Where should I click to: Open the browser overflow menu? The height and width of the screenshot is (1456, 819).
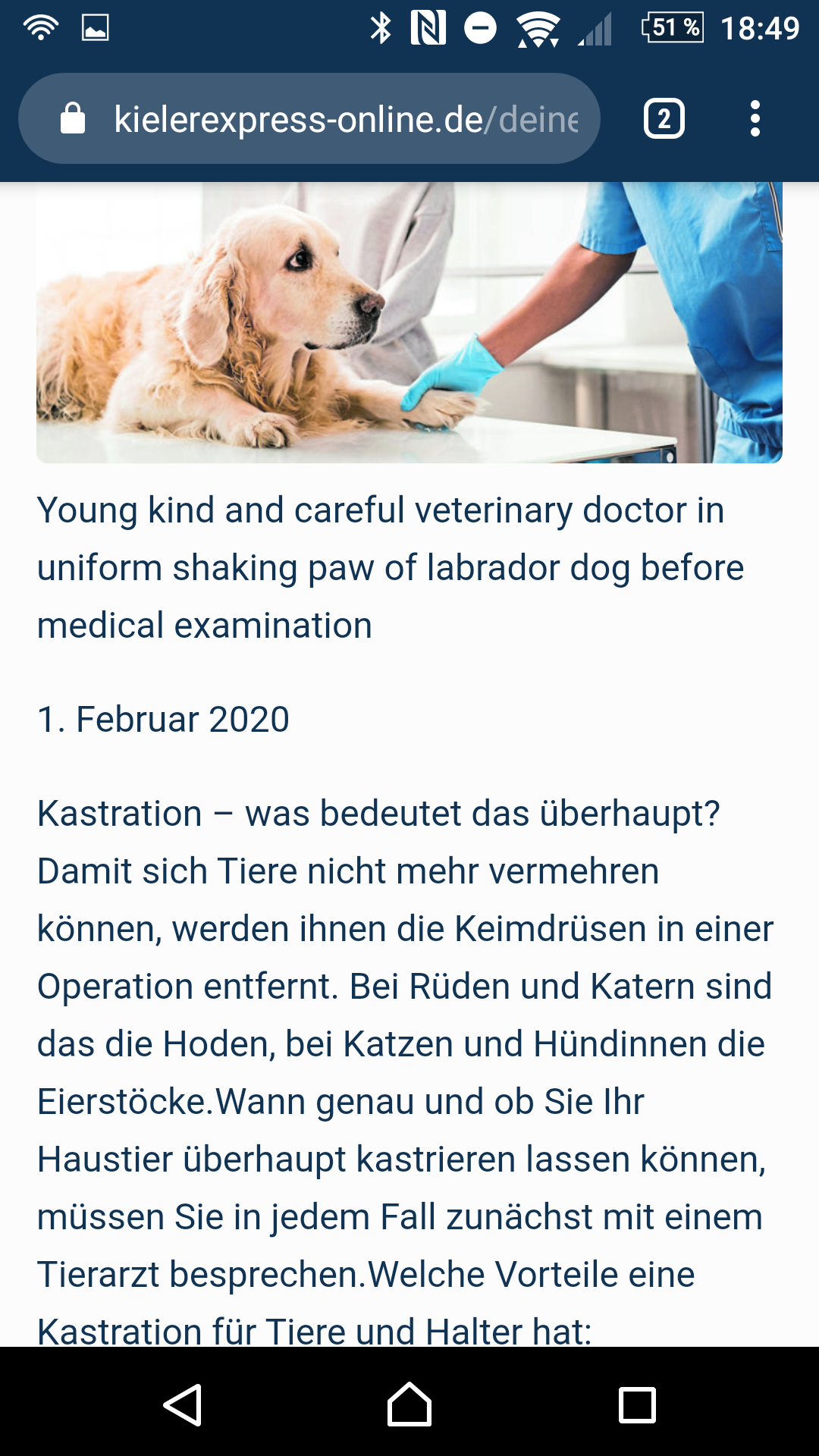click(x=755, y=118)
